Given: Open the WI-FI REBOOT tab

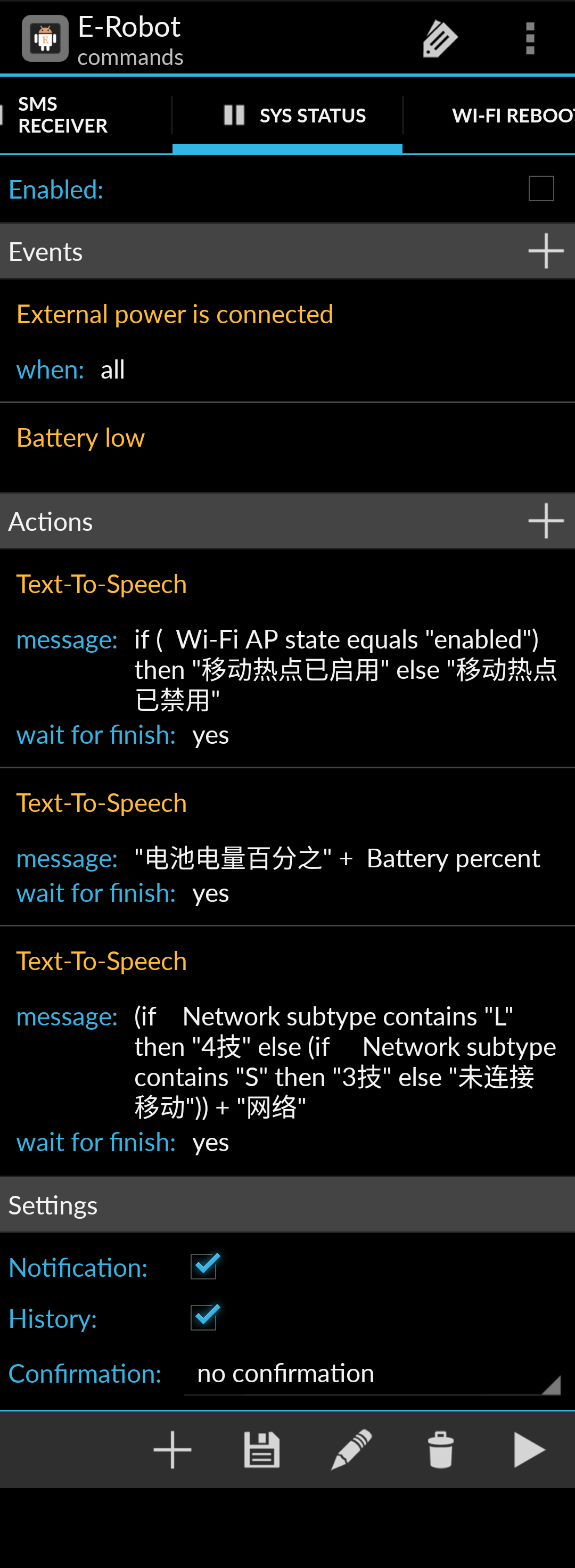Looking at the screenshot, I should [514, 114].
